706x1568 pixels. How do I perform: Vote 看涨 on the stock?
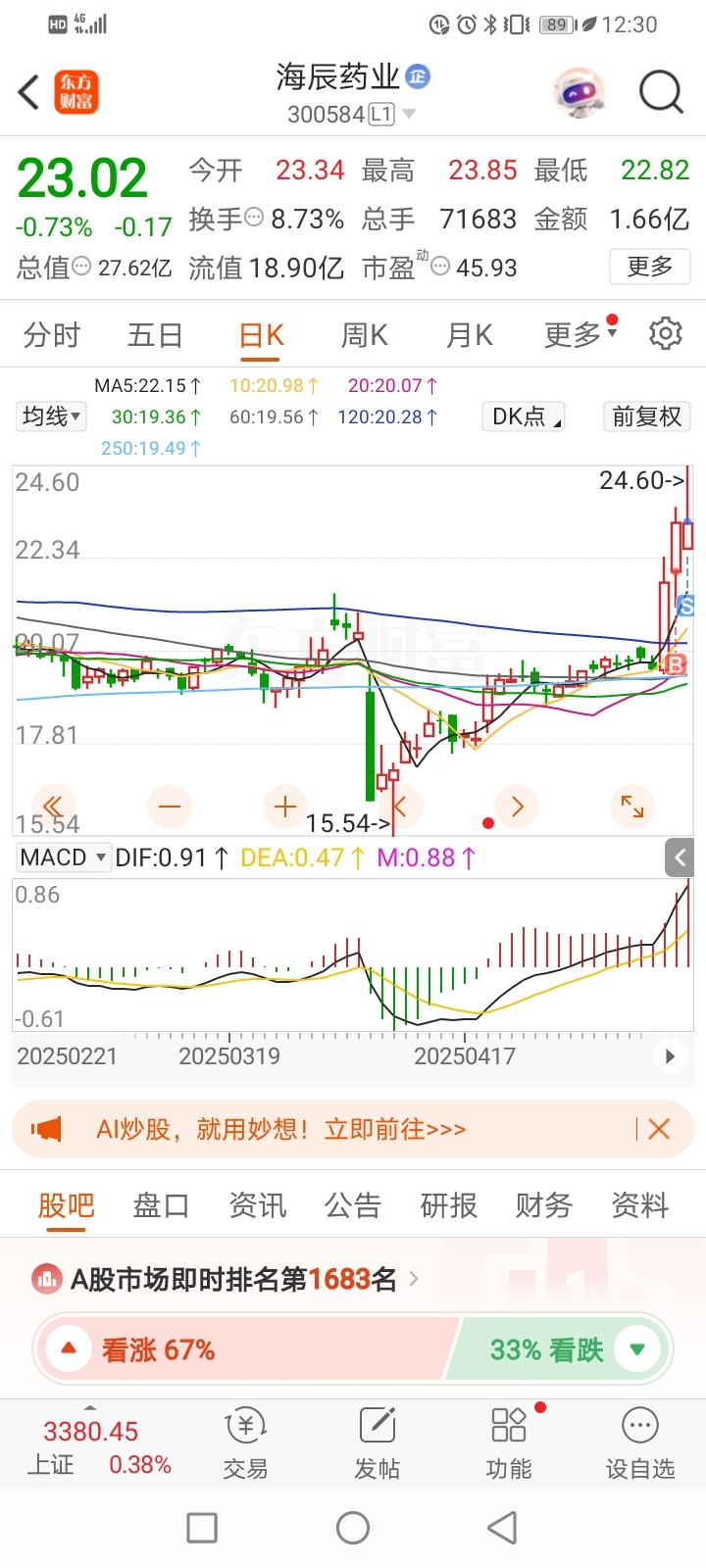point(157,1350)
